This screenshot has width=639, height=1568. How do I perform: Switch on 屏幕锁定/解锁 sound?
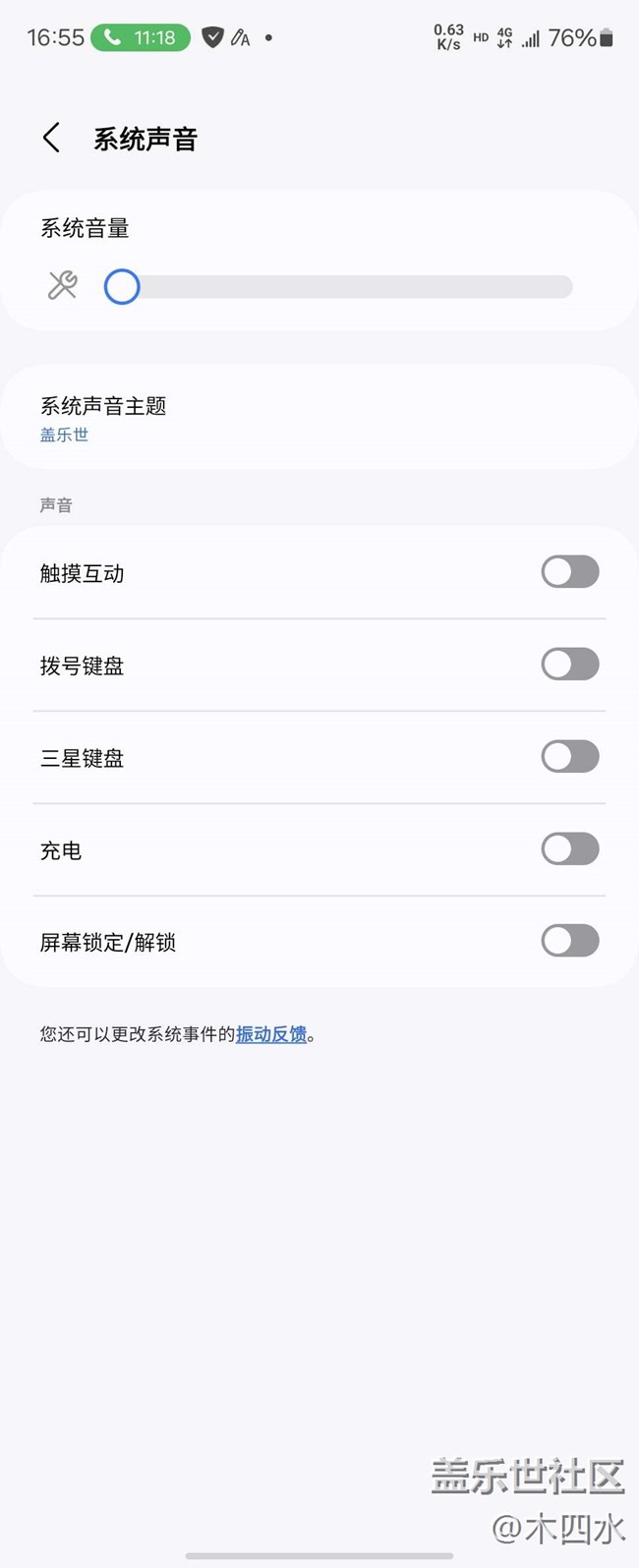(570, 941)
